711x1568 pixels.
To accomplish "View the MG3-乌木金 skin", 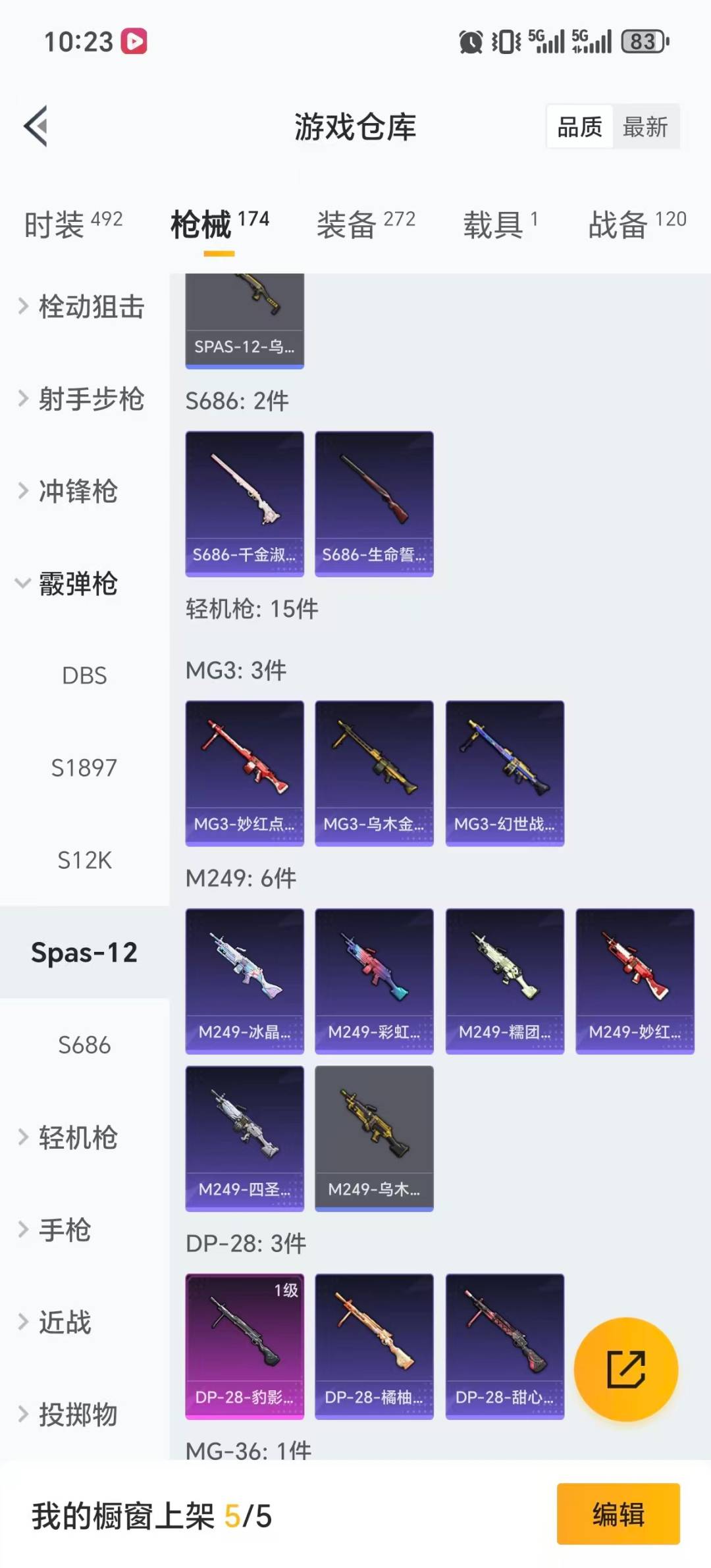I will [x=374, y=773].
